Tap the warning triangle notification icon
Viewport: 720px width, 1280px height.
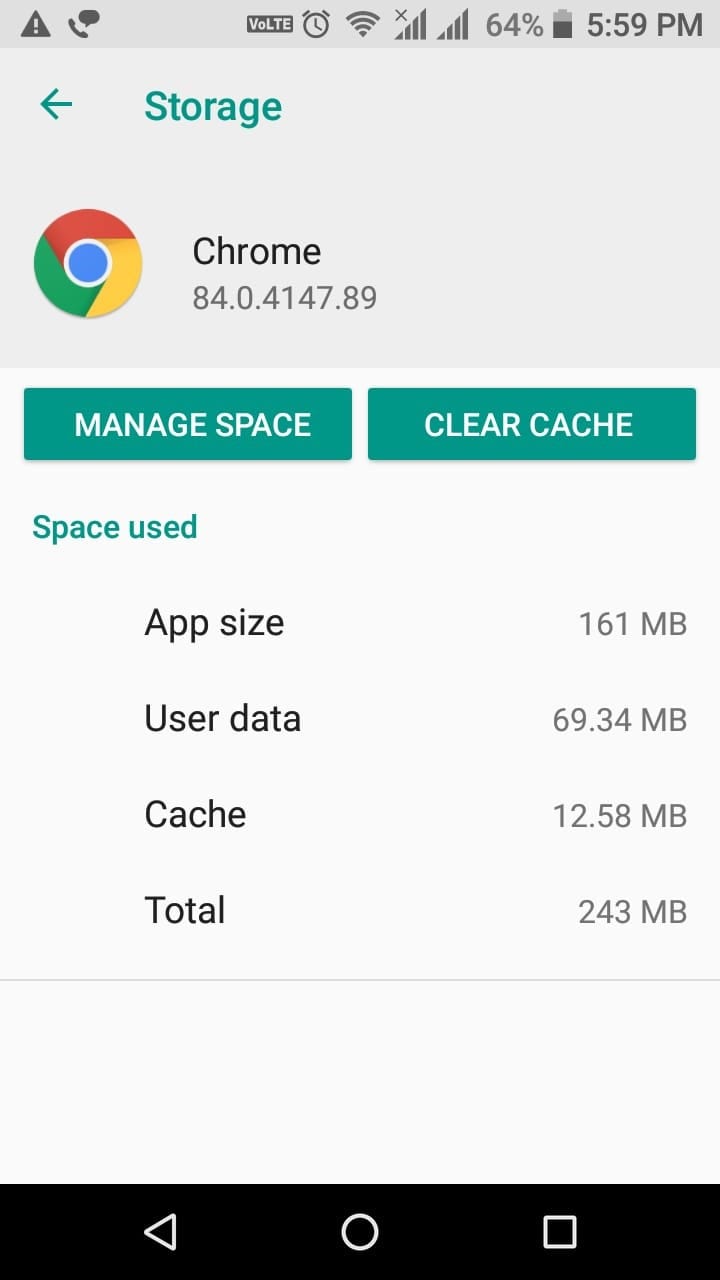37,24
